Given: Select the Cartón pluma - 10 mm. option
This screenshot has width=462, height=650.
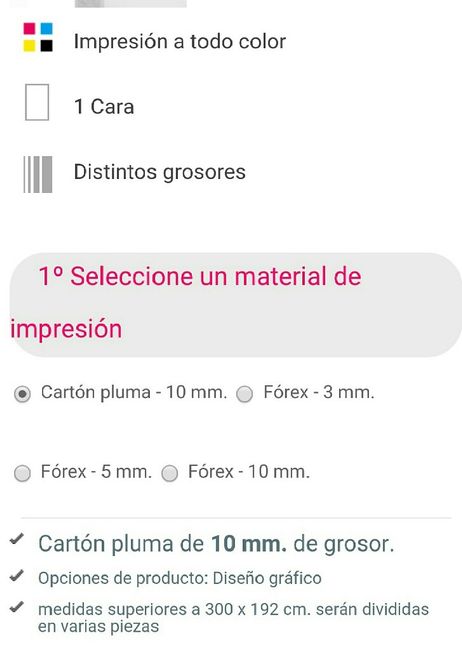Looking at the screenshot, I should [22, 394].
